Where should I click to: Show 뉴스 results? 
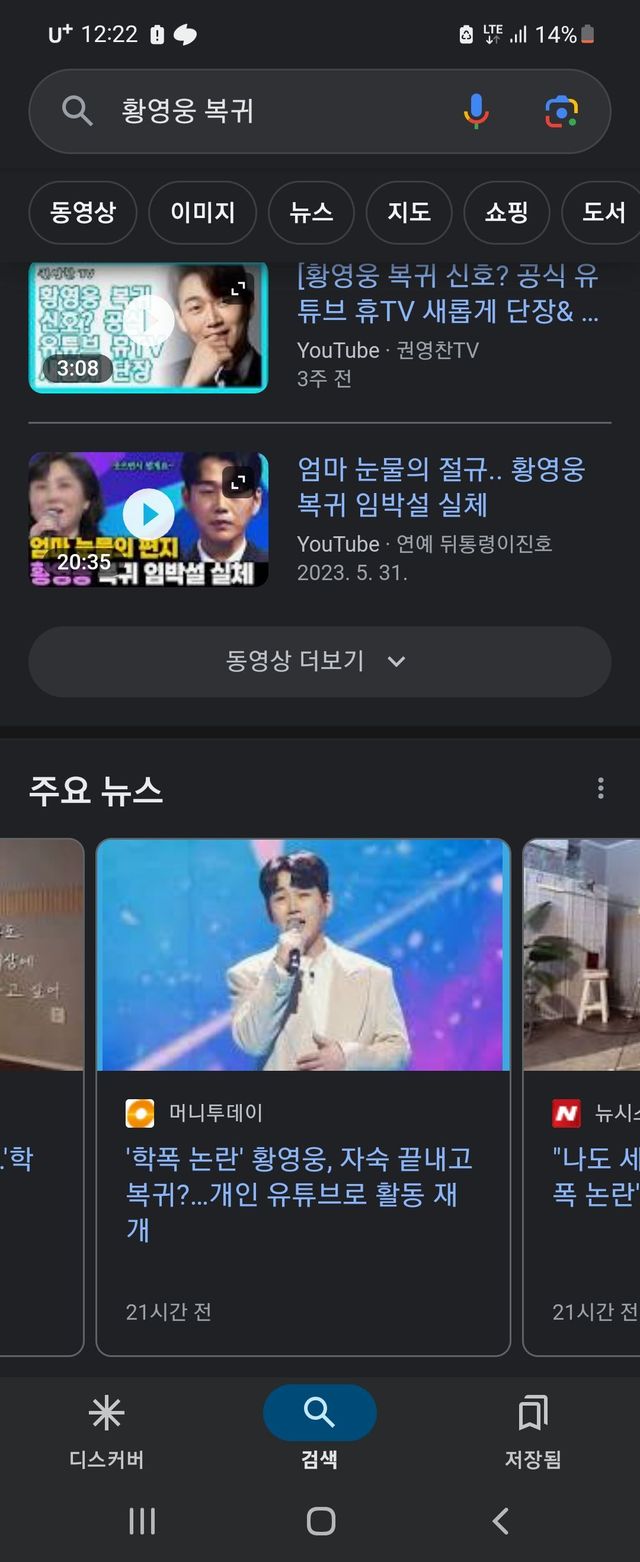point(311,212)
